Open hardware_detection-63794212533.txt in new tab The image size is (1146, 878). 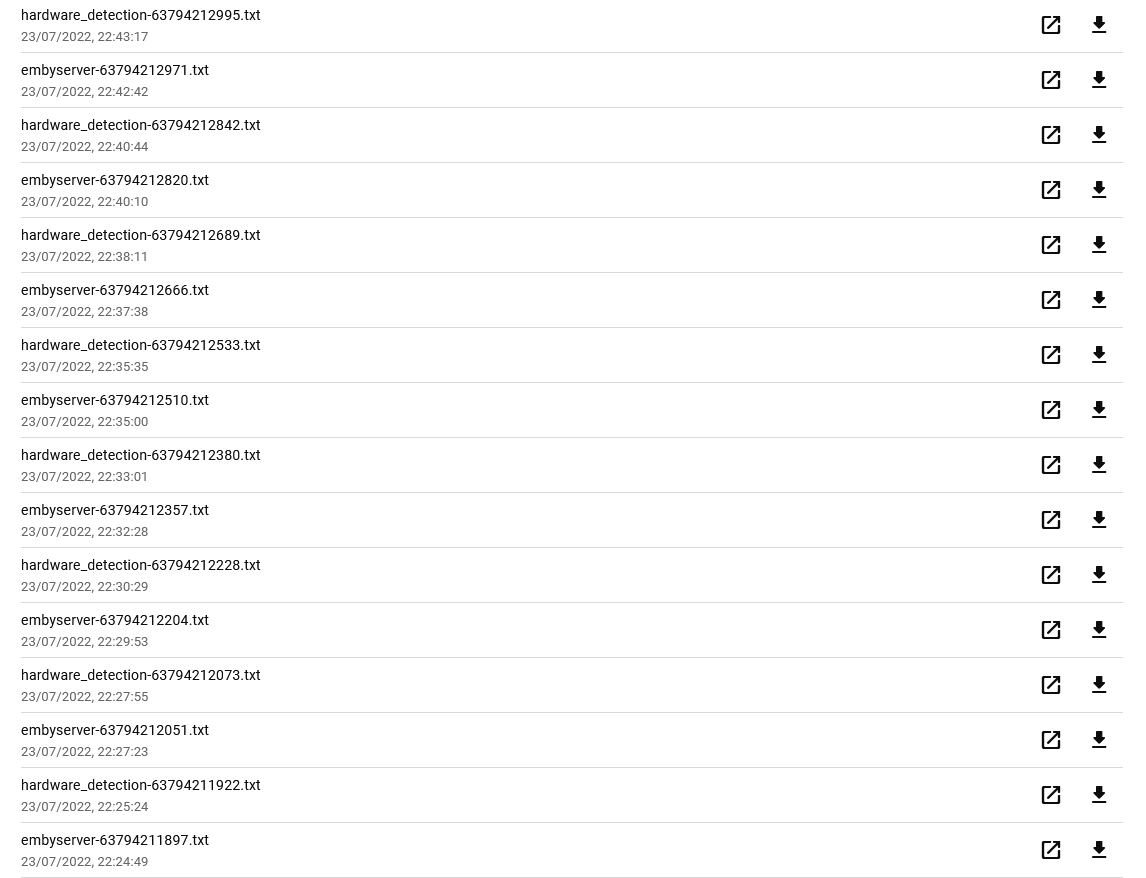coord(1051,355)
